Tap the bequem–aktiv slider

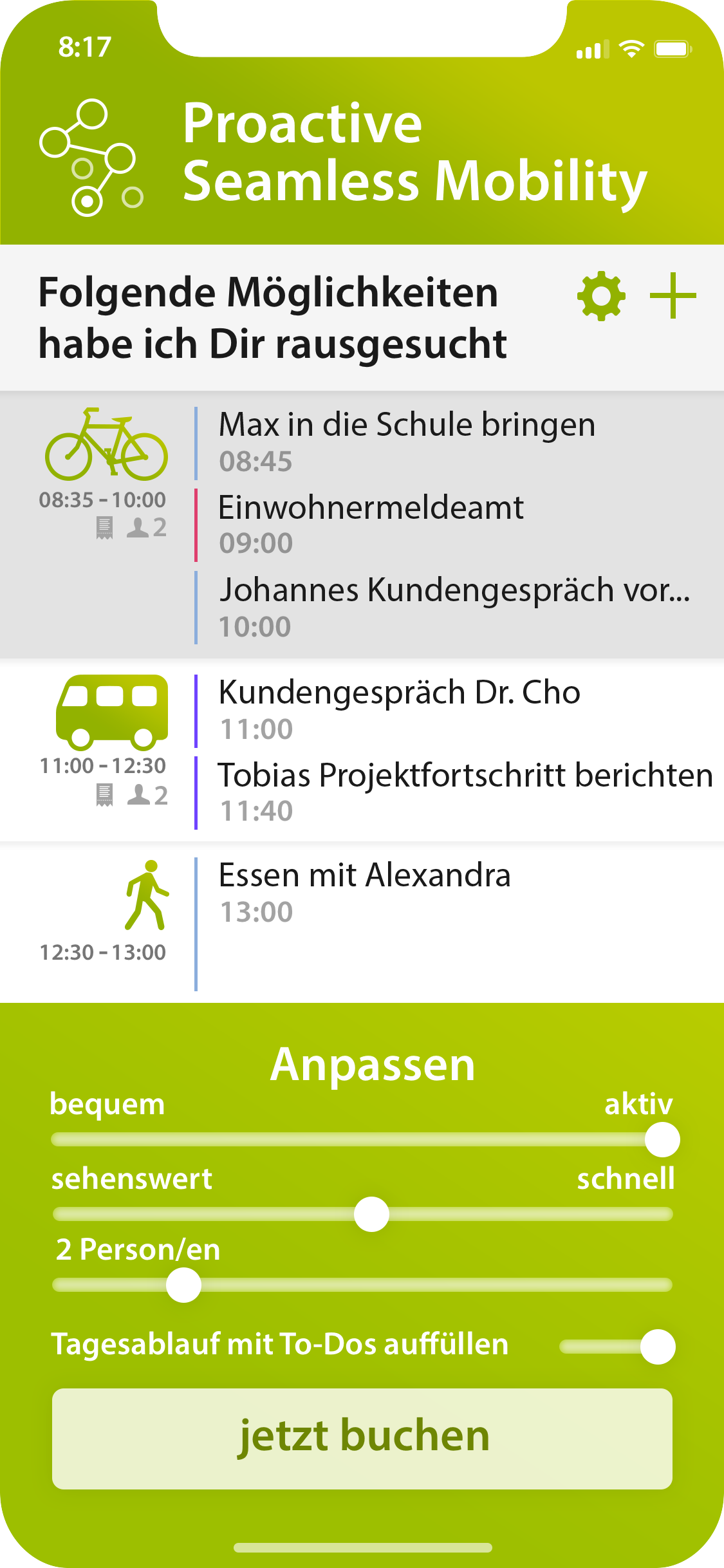click(662, 1139)
